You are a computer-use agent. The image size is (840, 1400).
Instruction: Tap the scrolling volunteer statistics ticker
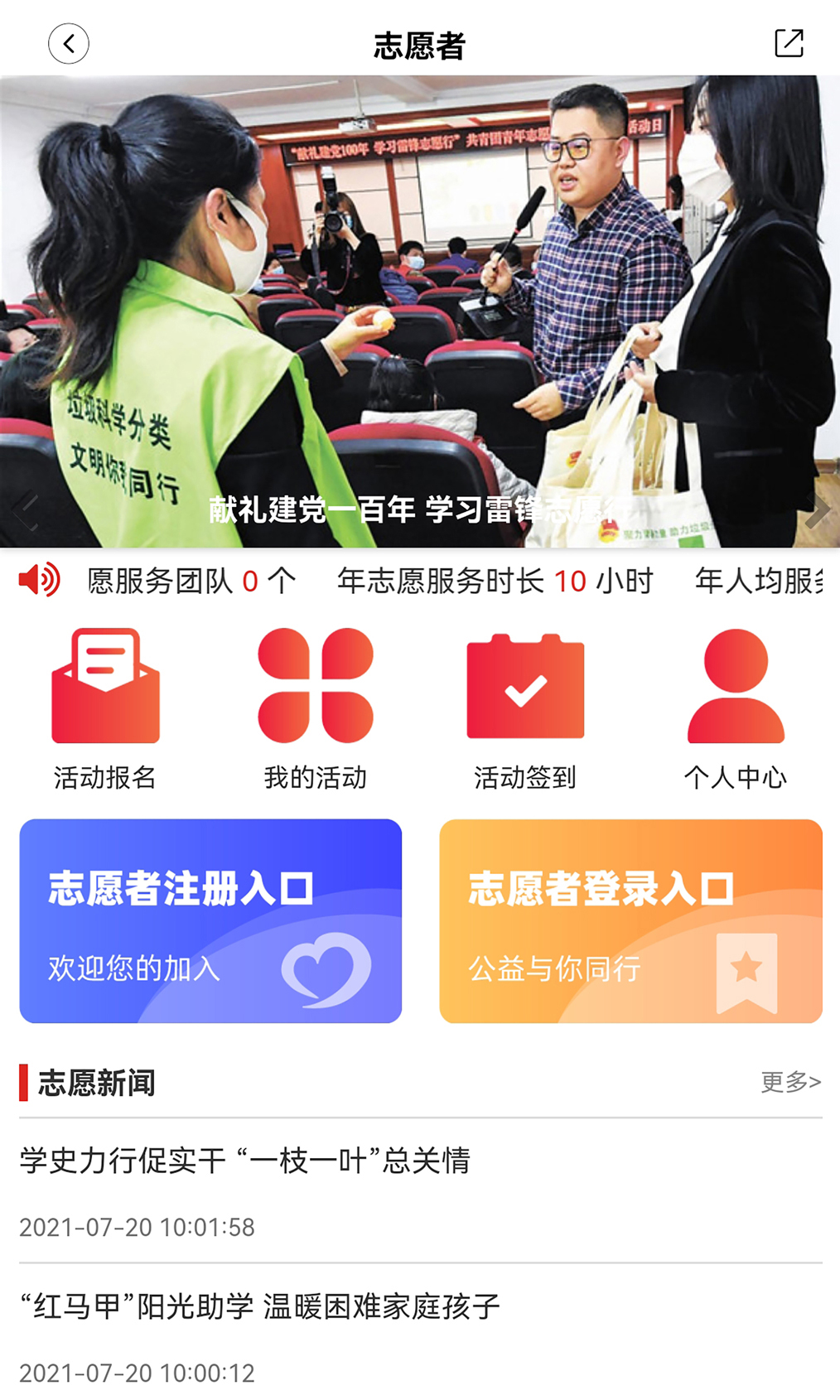click(x=414, y=580)
